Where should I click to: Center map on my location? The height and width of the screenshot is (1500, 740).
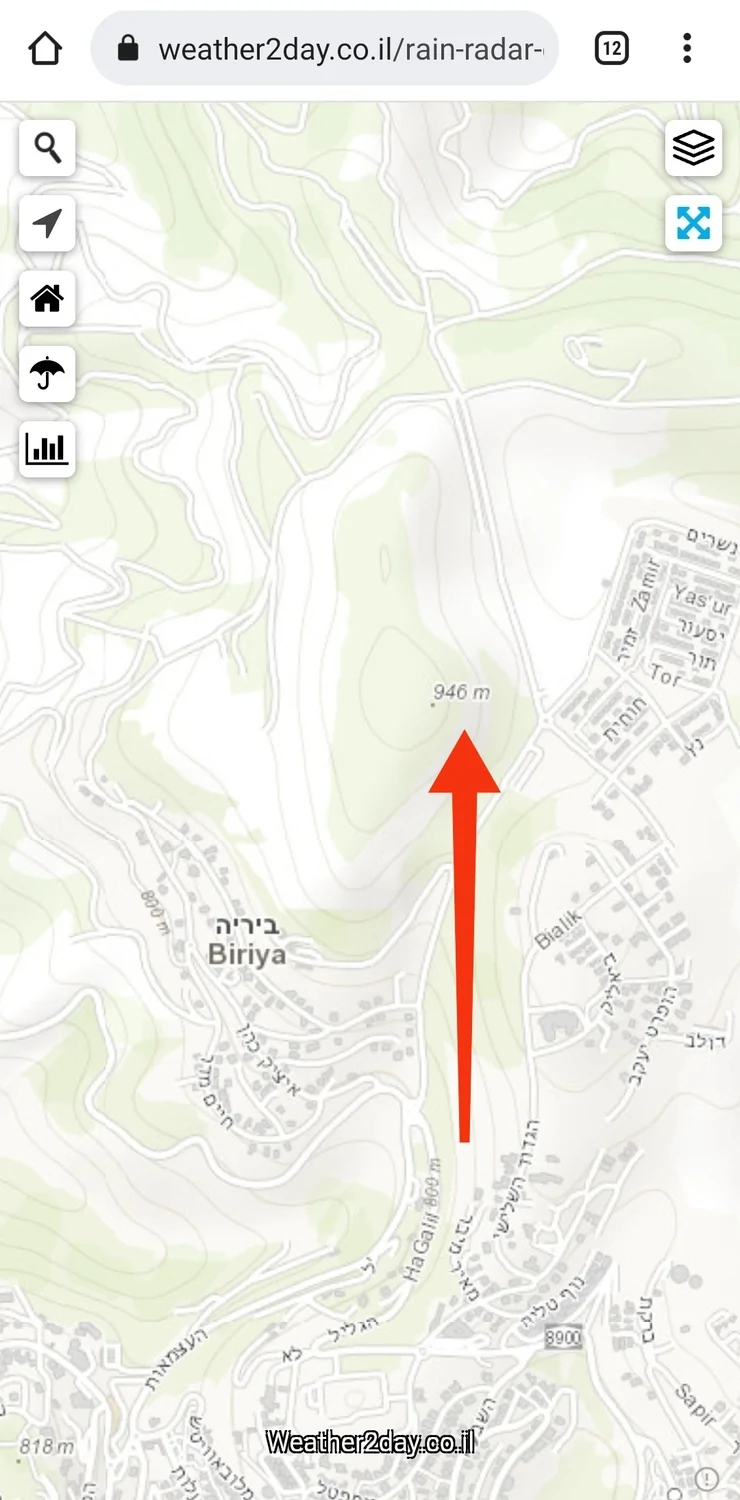[47, 223]
